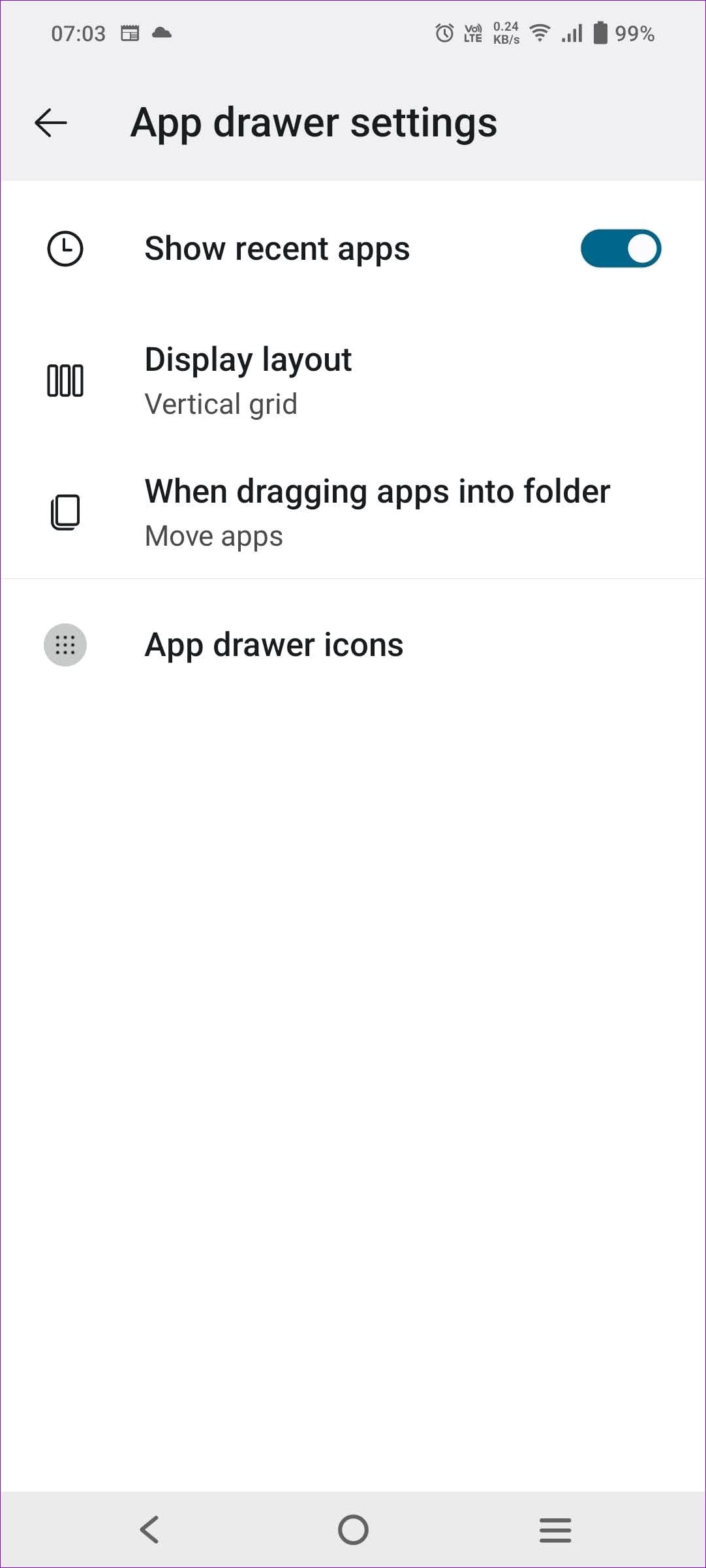The width and height of the screenshot is (706, 1568).
Task: Tap the recents menu navigation button
Action: [555, 1528]
